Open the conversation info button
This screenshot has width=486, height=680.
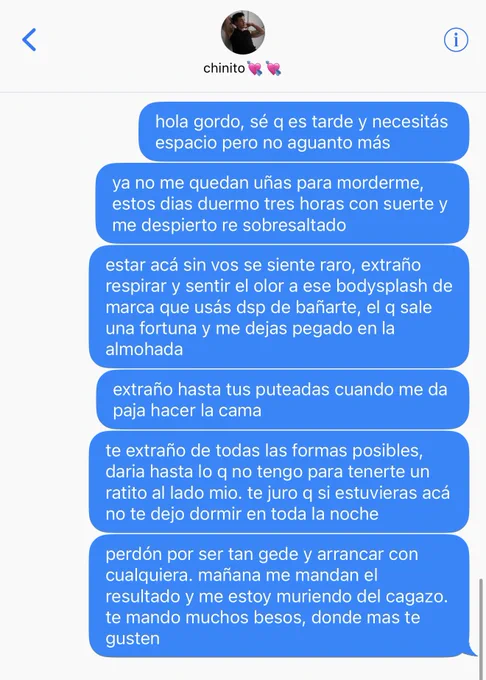[x=456, y=40]
